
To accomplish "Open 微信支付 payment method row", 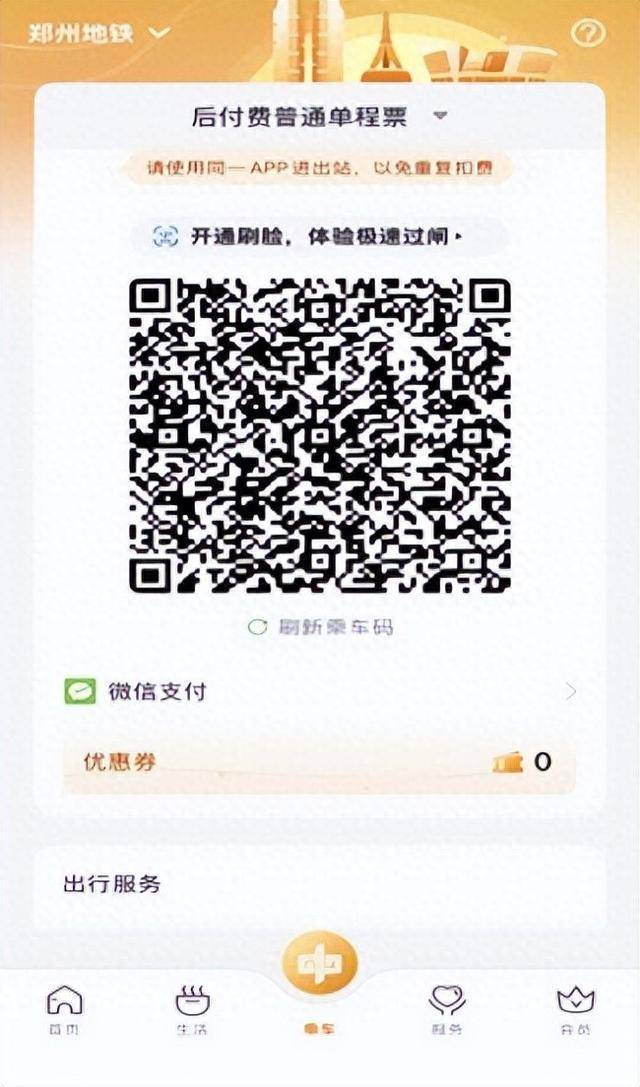I will point(320,691).
